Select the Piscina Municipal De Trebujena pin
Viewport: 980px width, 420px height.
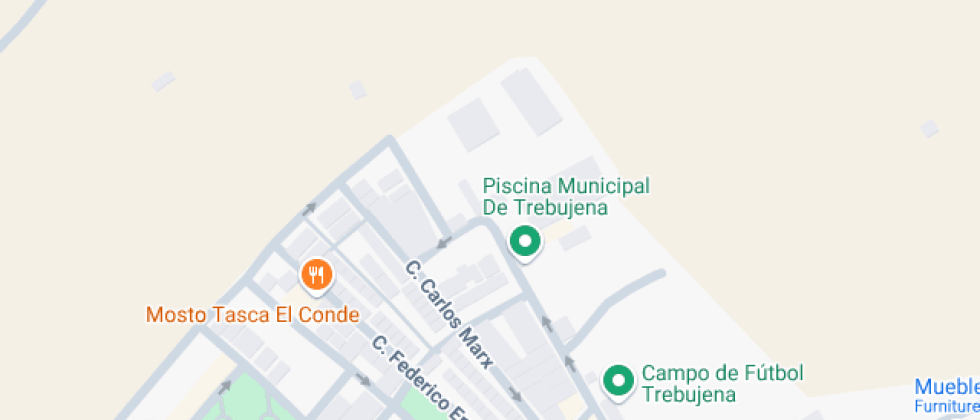coord(525,242)
